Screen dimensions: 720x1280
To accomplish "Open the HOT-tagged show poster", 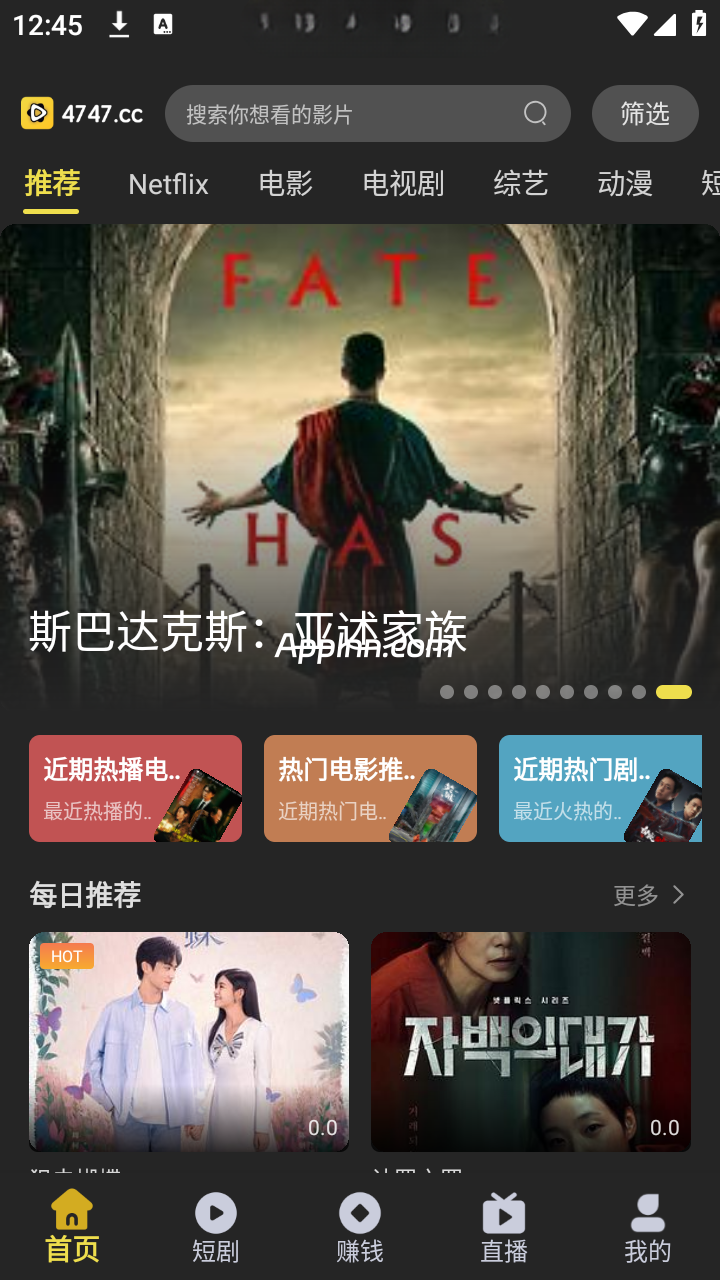I will (x=189, y=1042).
